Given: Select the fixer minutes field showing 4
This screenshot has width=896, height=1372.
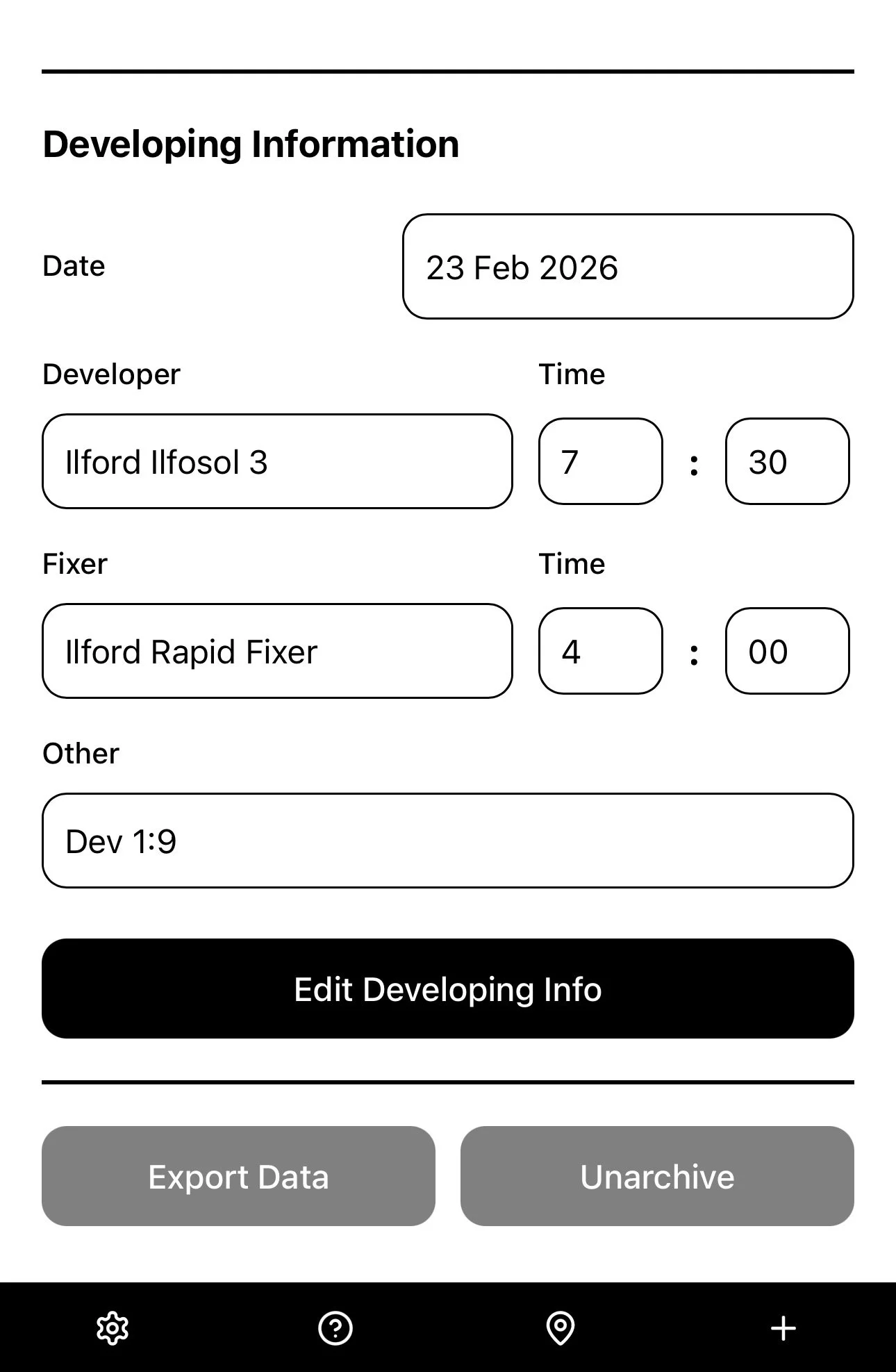Looking at the screenshot, I should point(600,651).
